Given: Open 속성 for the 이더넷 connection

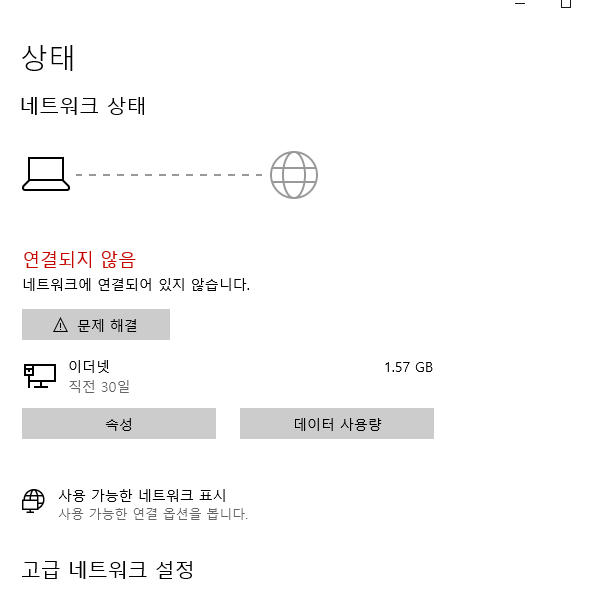Looking at the screenshot, I should pyautogui.click(x=119, y=424).
